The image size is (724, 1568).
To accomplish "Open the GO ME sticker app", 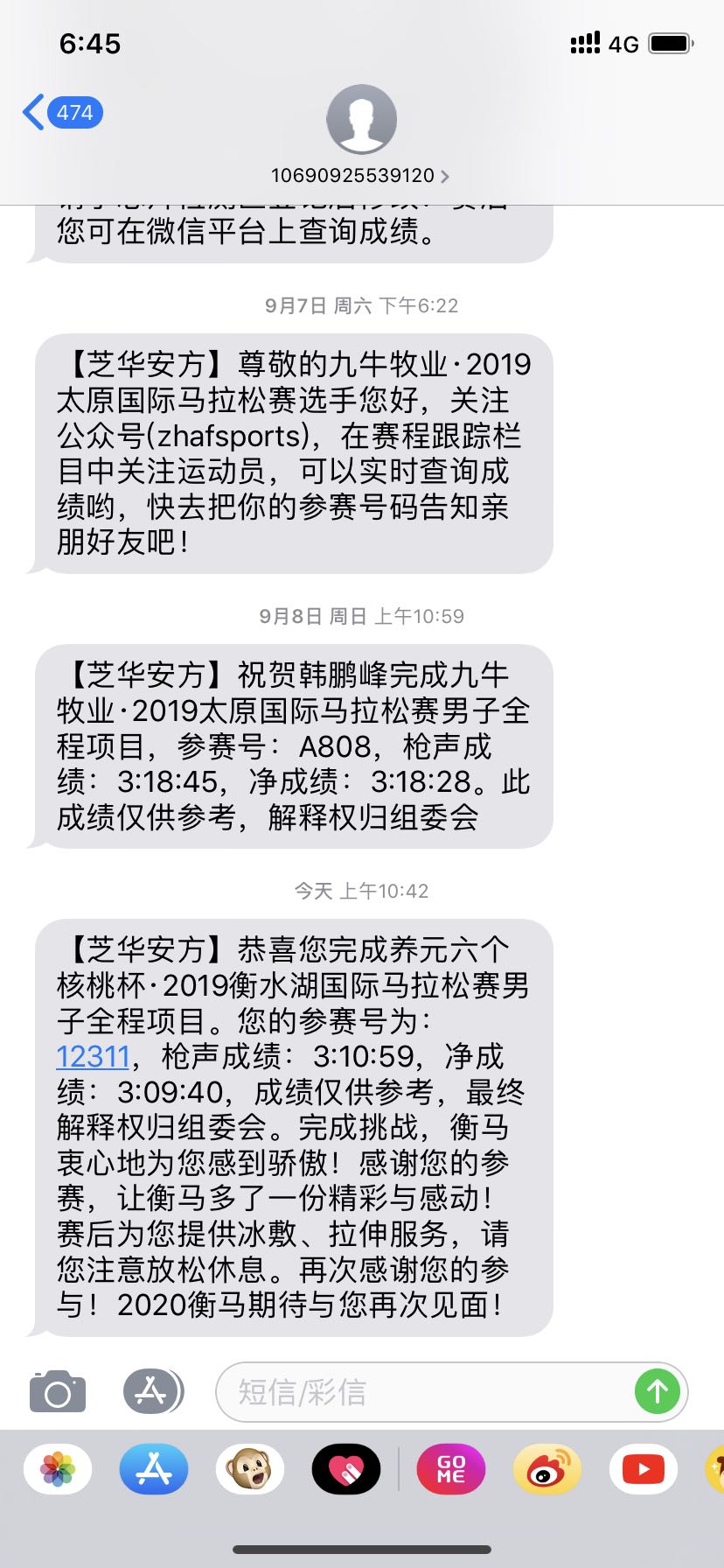I will coord(451,1469).
